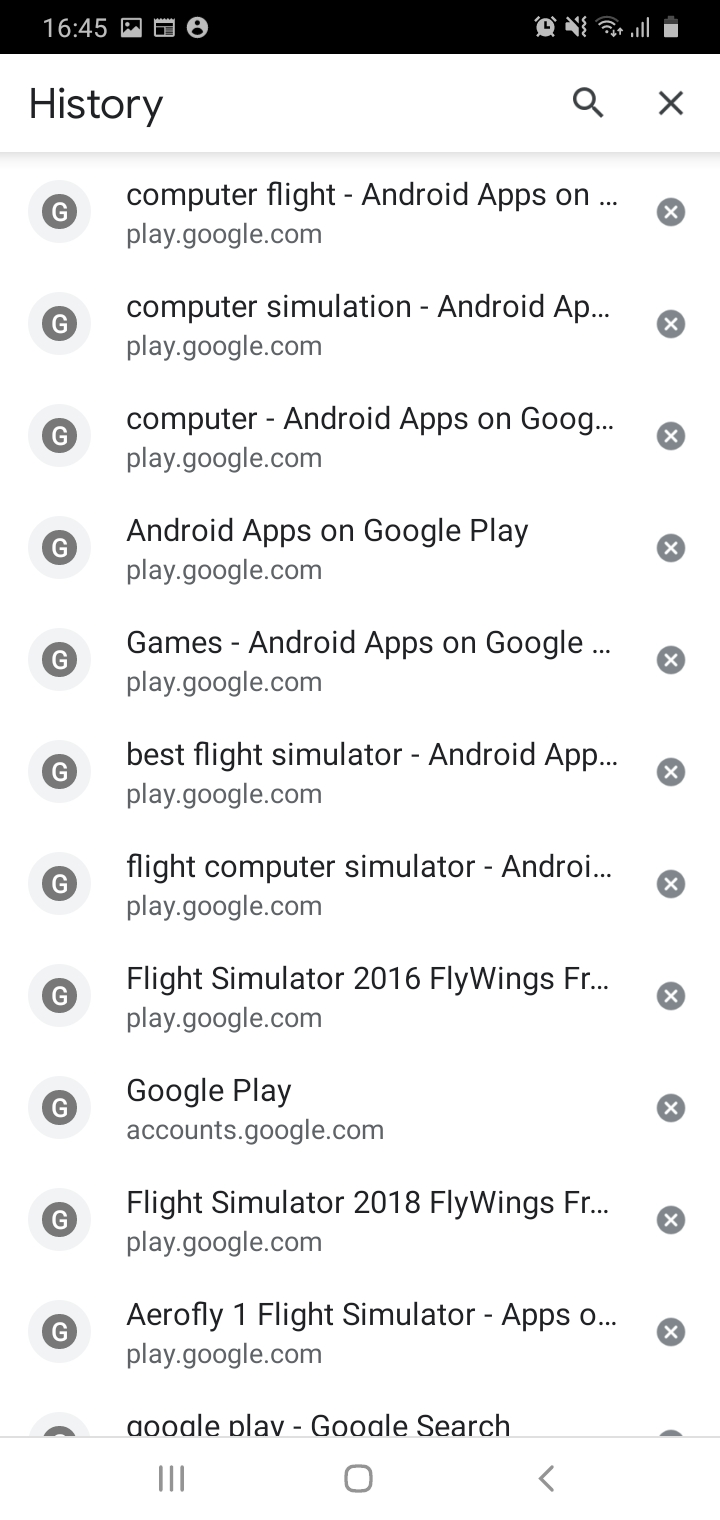
Task: Delete the 'Android Apps on Google Play' entry
Action: (x=670, y=548)
